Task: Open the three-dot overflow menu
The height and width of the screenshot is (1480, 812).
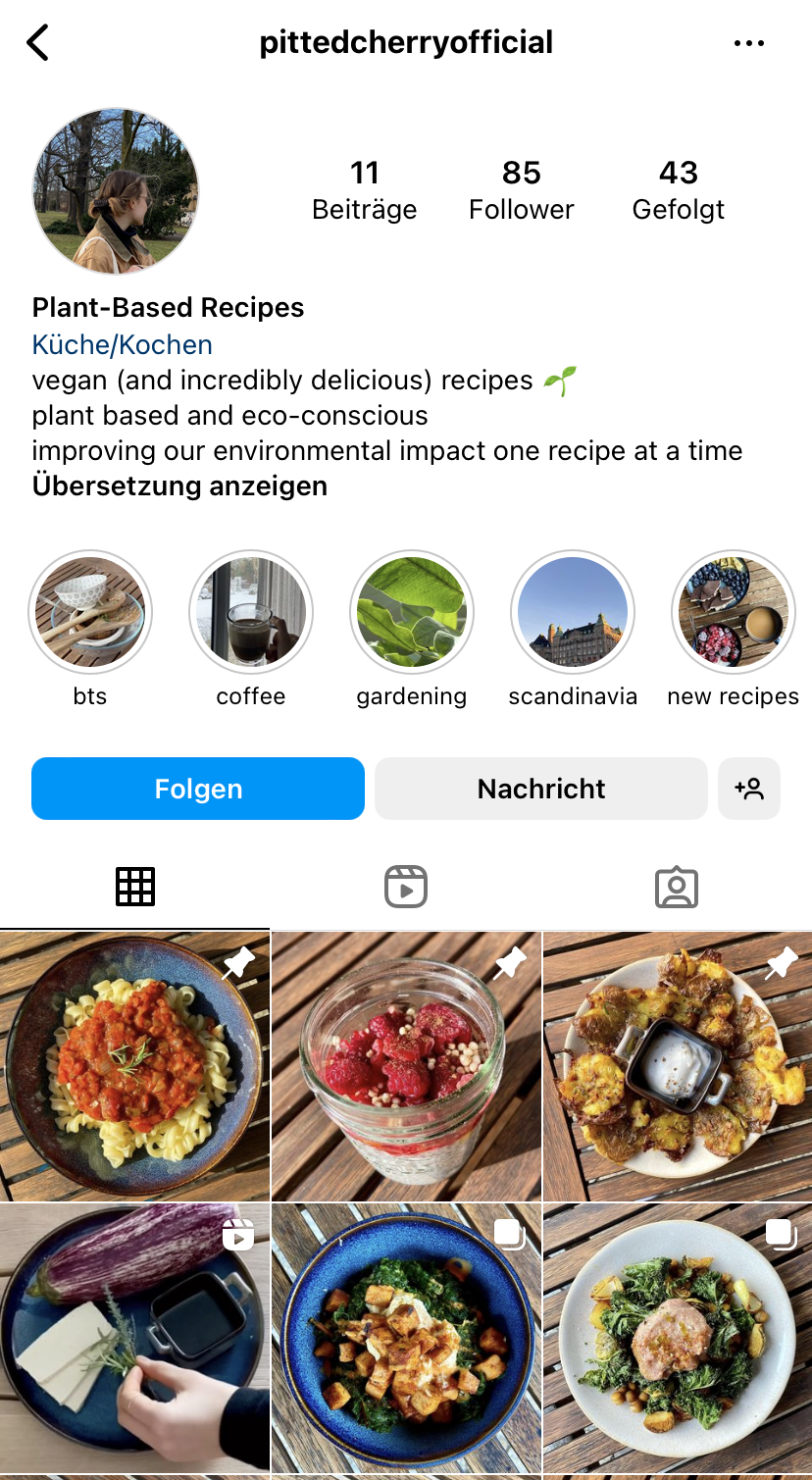Action: pos(748,43)
